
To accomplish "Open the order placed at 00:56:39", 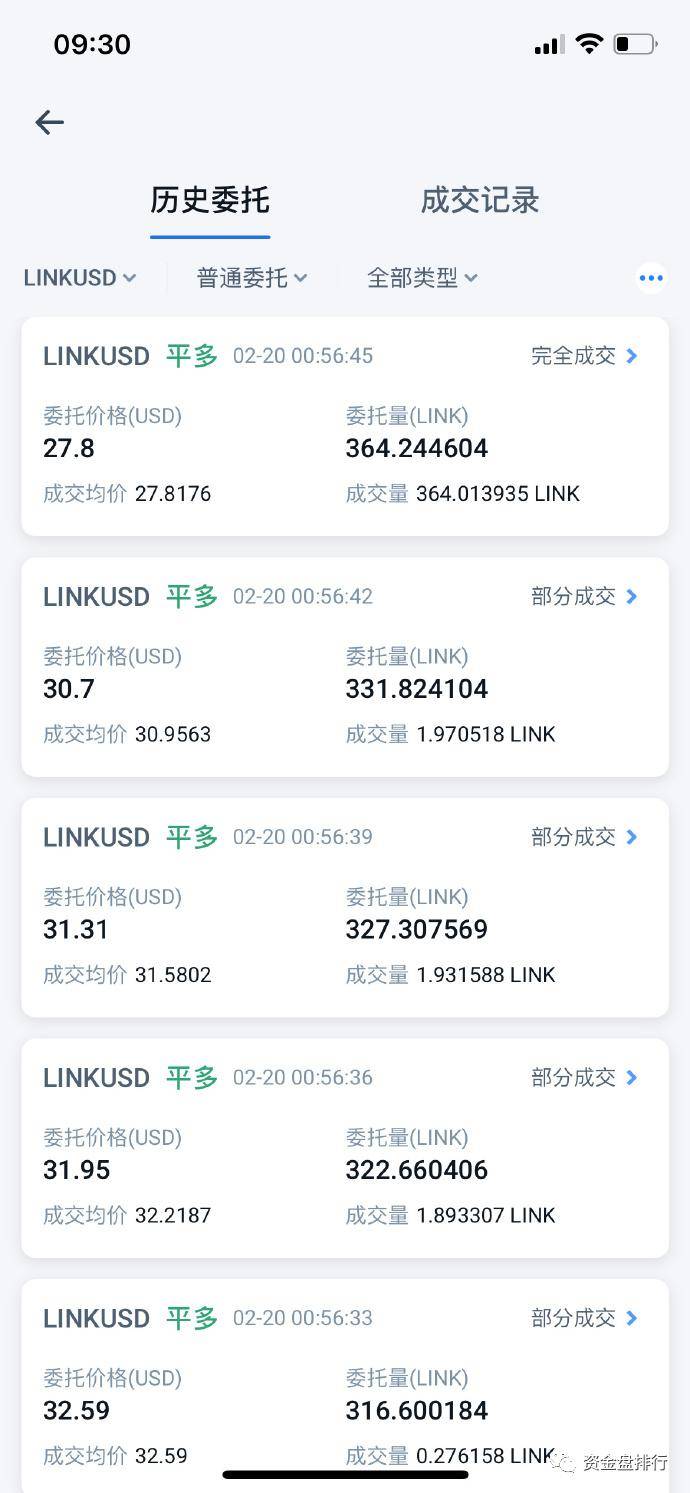I will click(584, 837).
